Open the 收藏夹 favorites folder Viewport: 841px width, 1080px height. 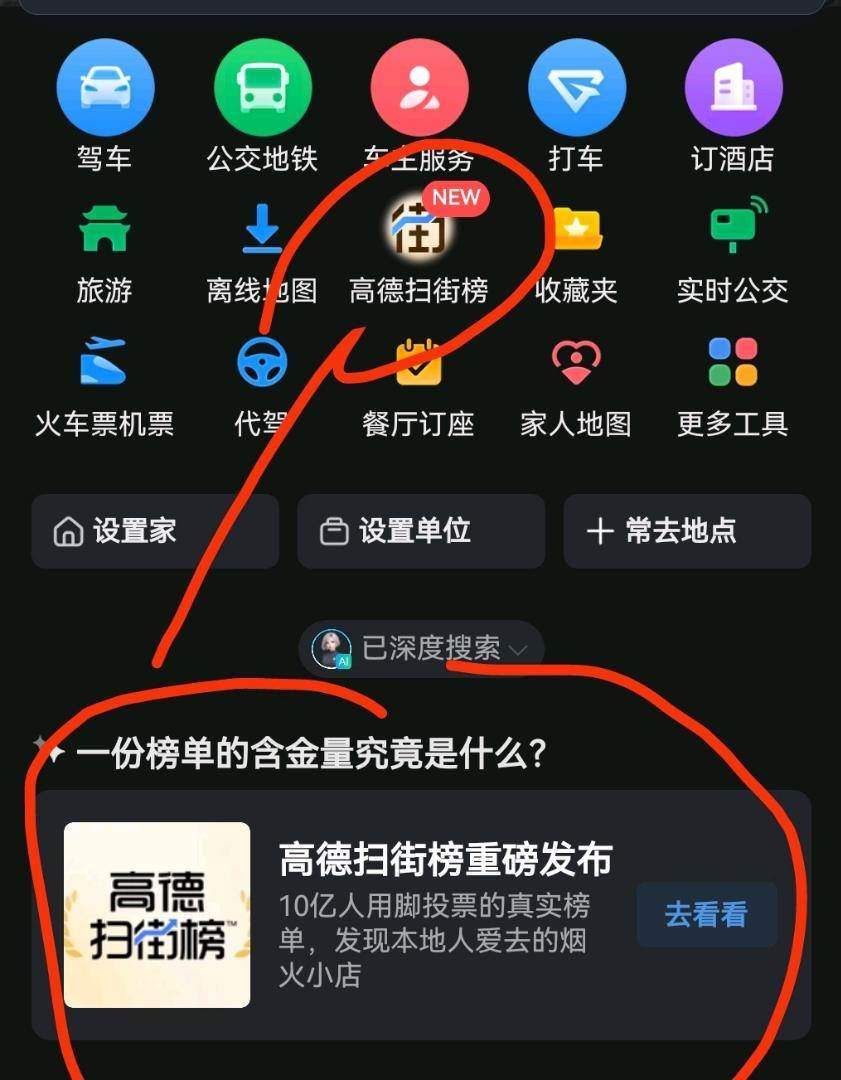[x=576, y=229]
